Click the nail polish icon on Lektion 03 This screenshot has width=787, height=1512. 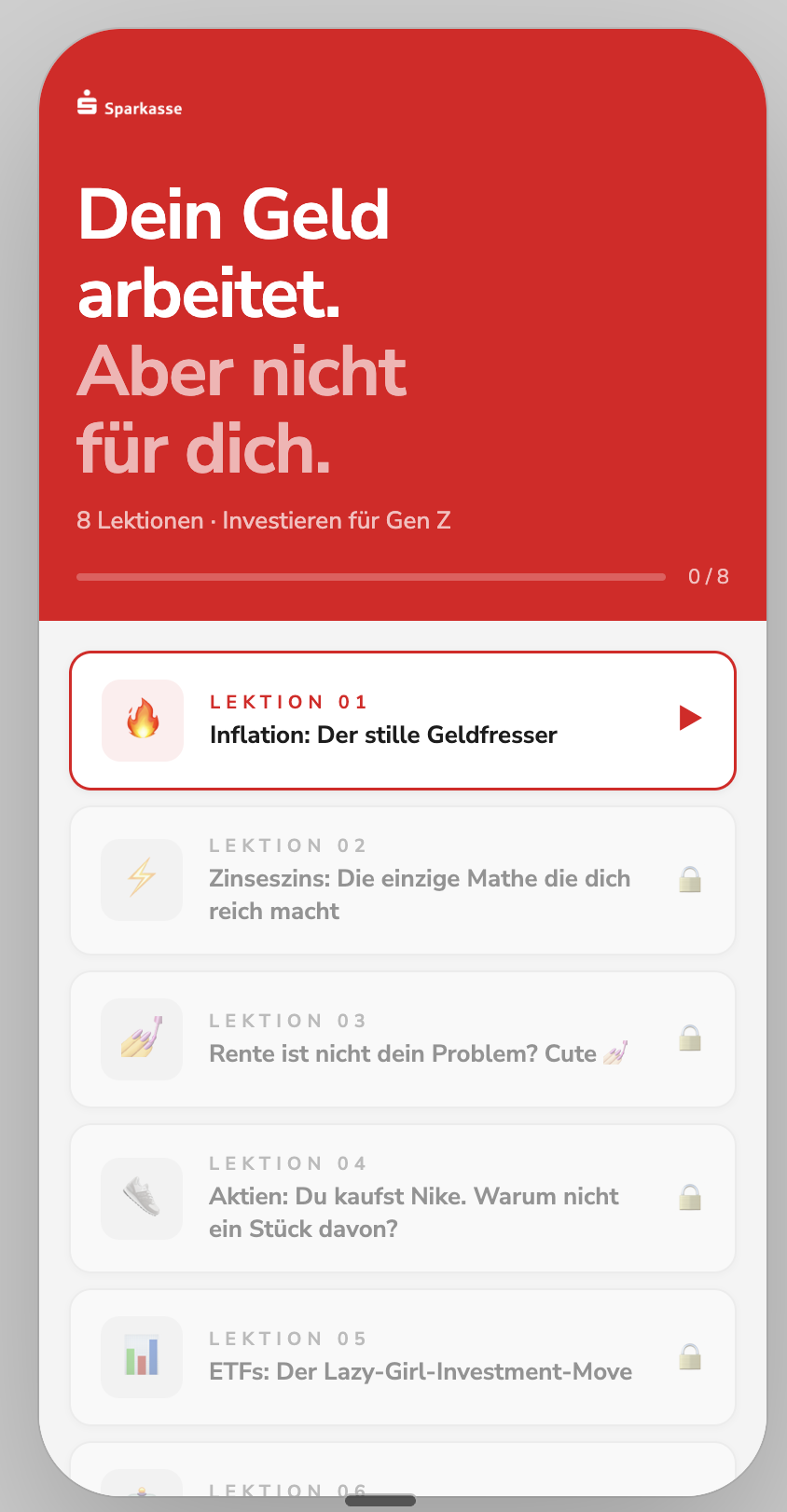(142, 1038)
